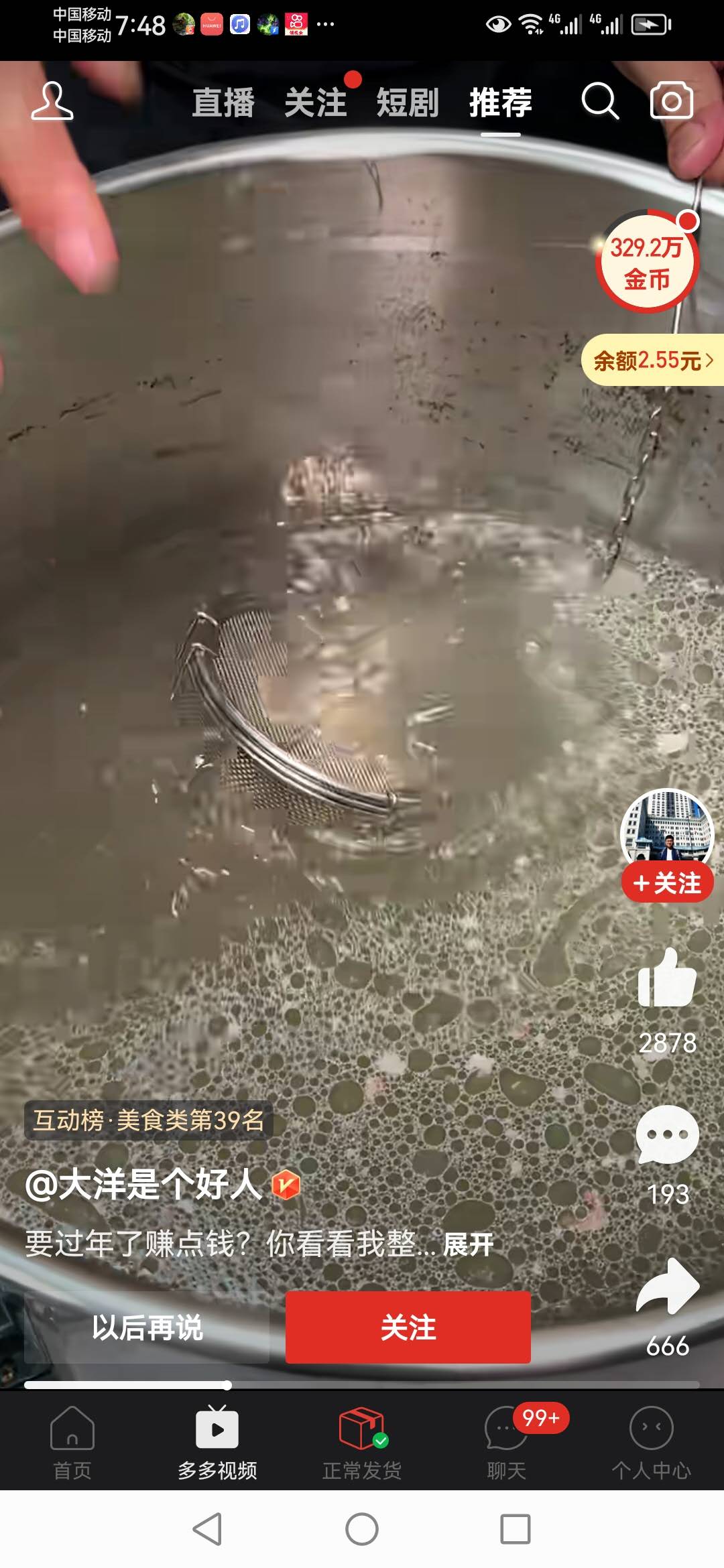Image resolution: width=724 pixels, height=1568 pixels.
Task: Like this video
Action: [667, 979]
